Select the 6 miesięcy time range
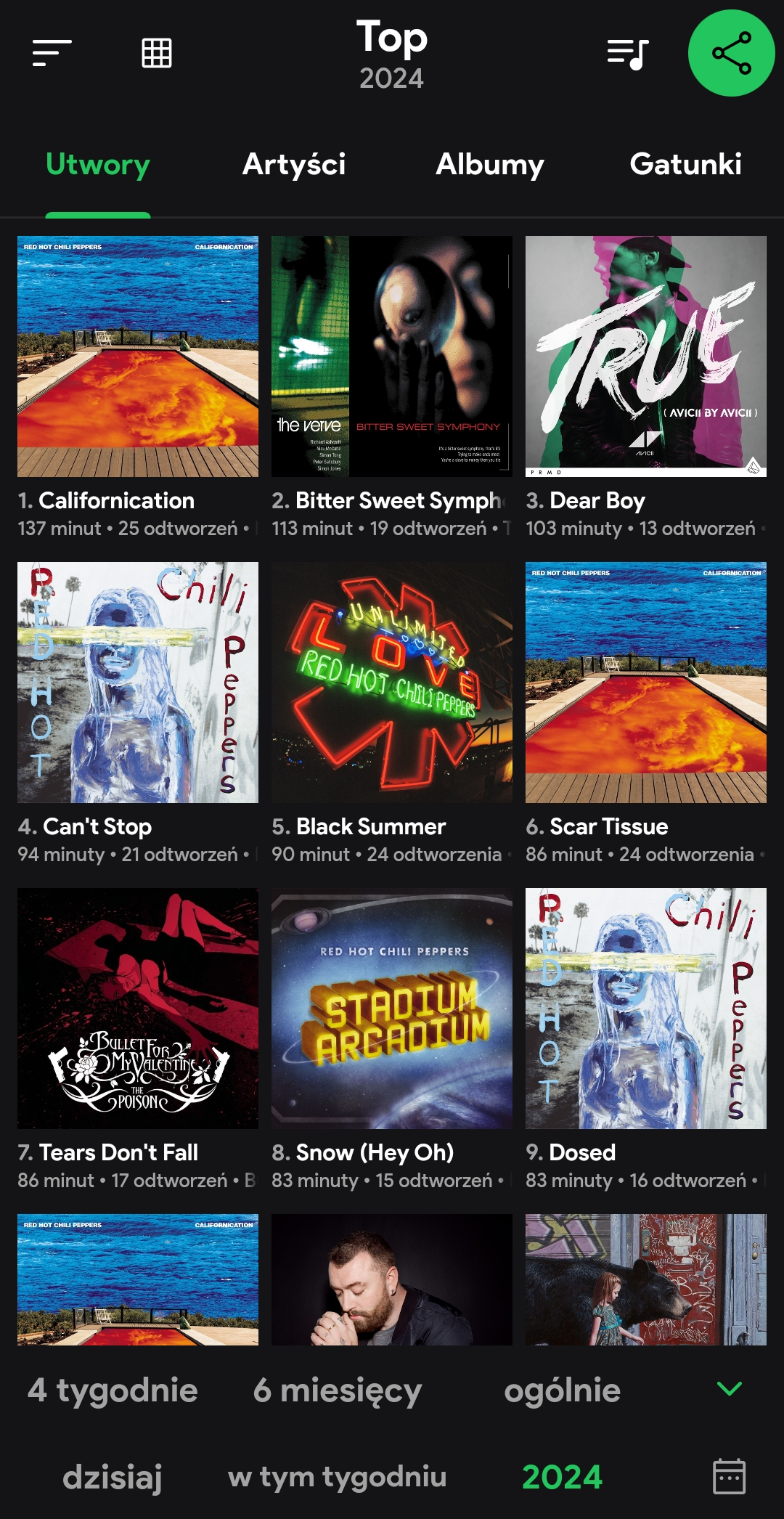The height and width of the screenshot is (1519, 784). pyautogui.click(x=337, y=1390)
